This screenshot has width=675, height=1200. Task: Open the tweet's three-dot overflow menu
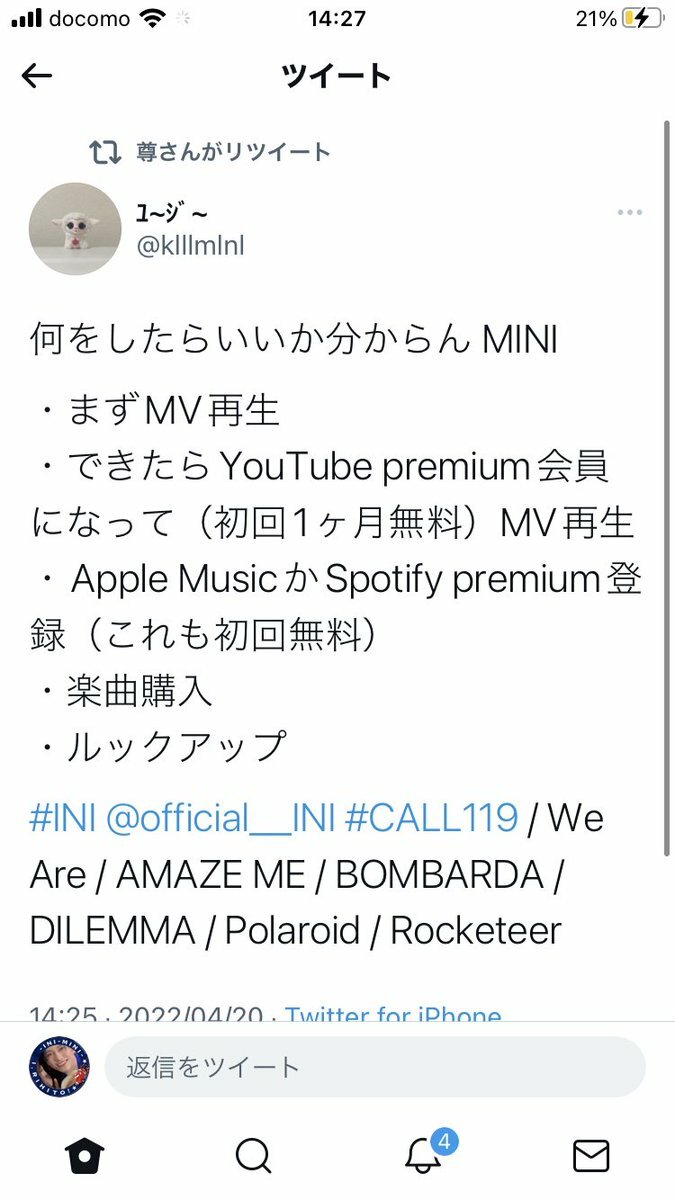pos(629,213)
